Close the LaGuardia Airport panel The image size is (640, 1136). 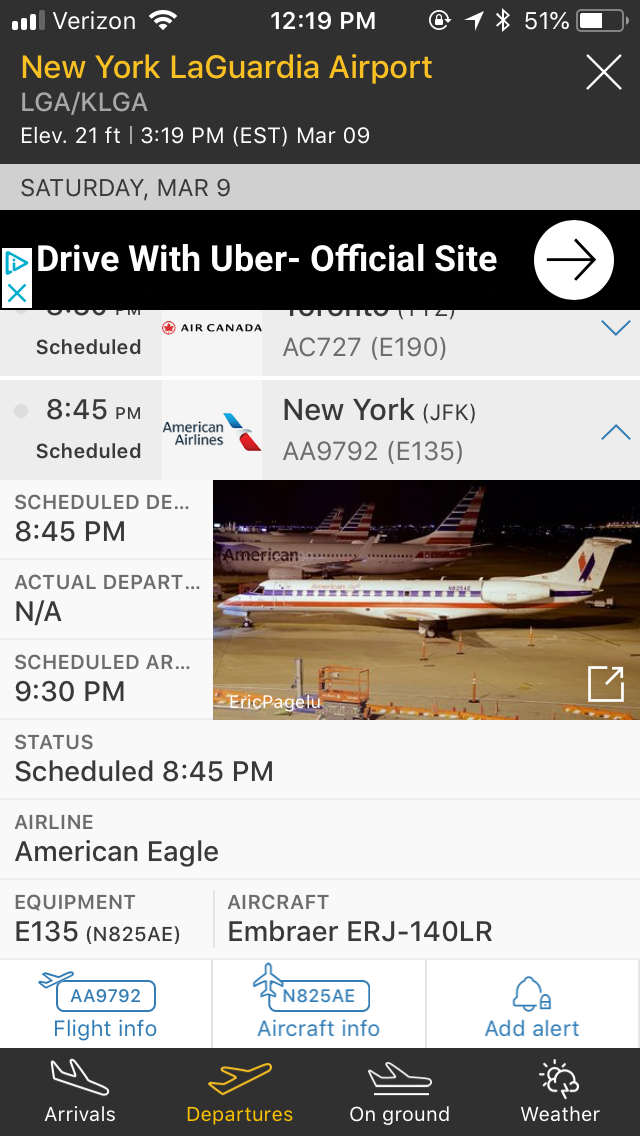point(603,72)
